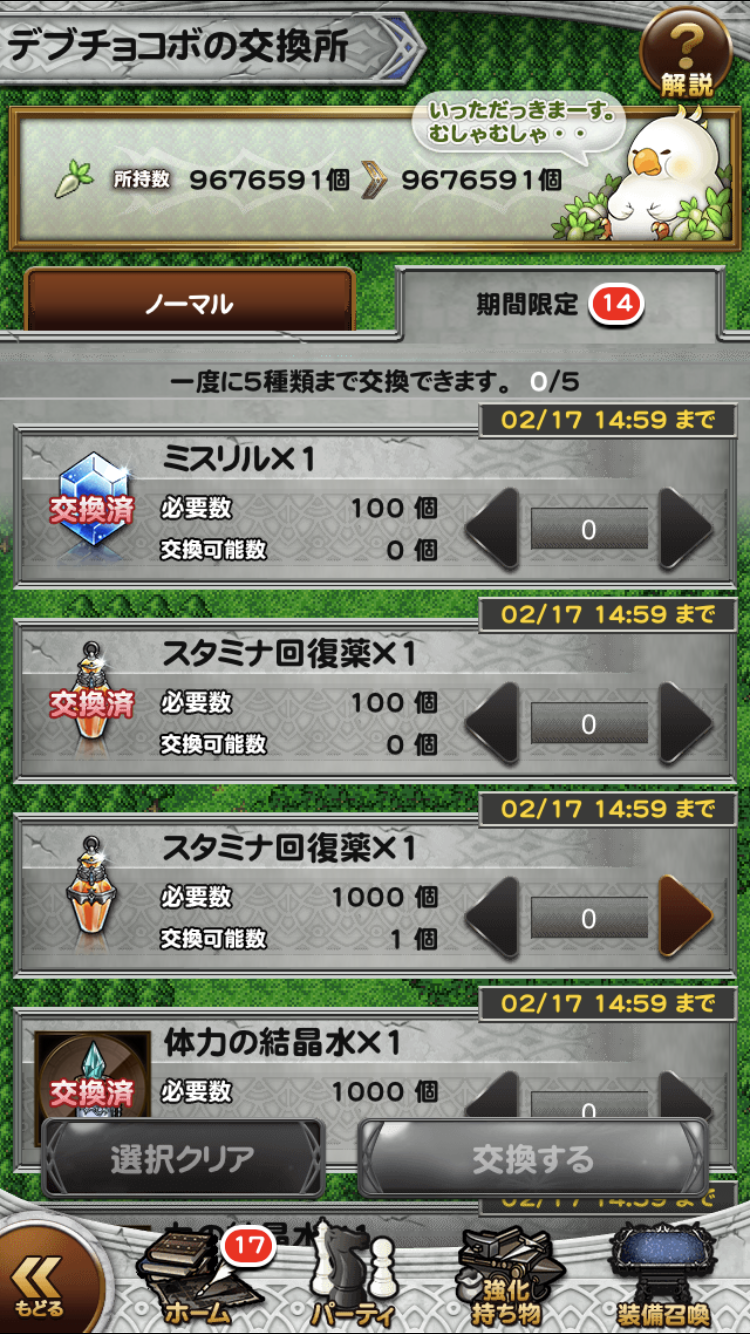Decrease quantity for 100個 スタミナ回復薬
The width and height of the screenshot is (750, 1334).
click(492, 723)
